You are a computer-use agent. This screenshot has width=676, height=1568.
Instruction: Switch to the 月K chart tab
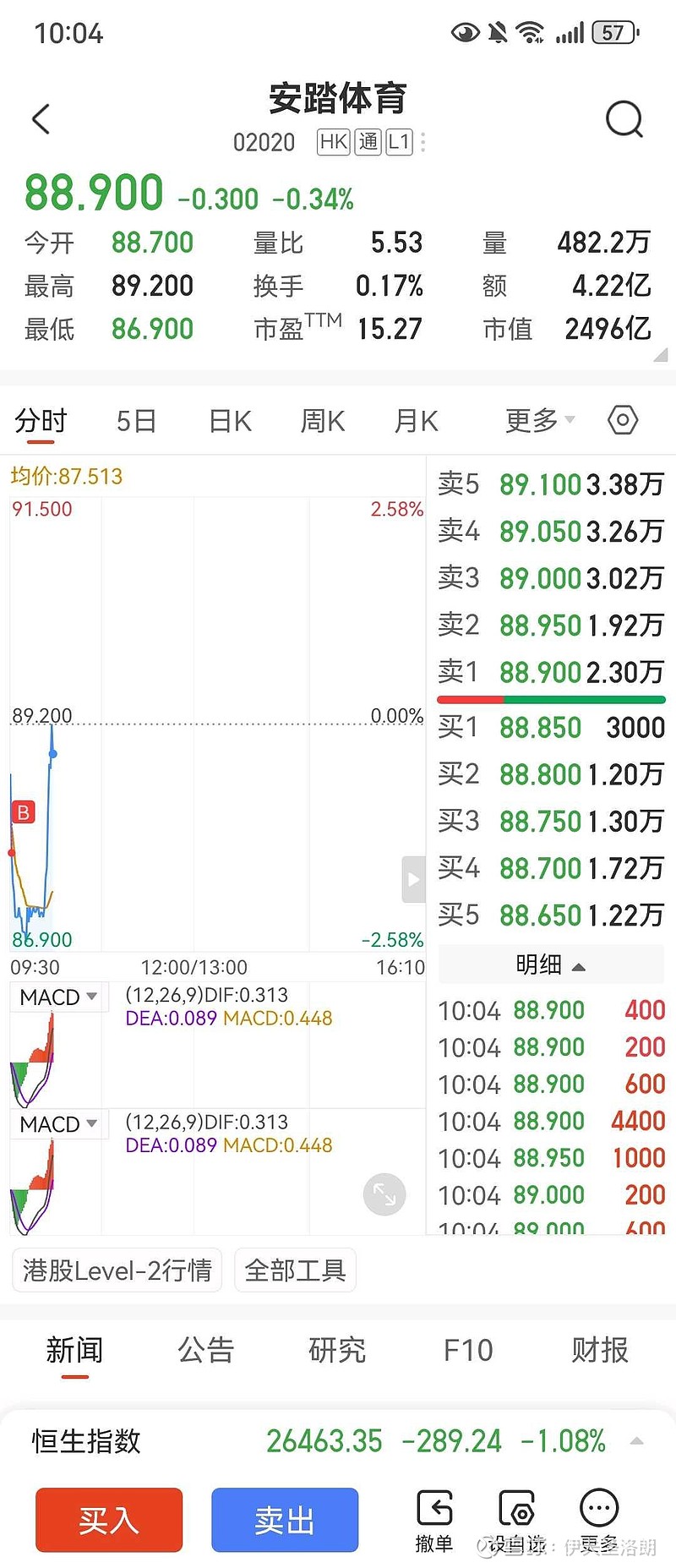coord(416,420)
